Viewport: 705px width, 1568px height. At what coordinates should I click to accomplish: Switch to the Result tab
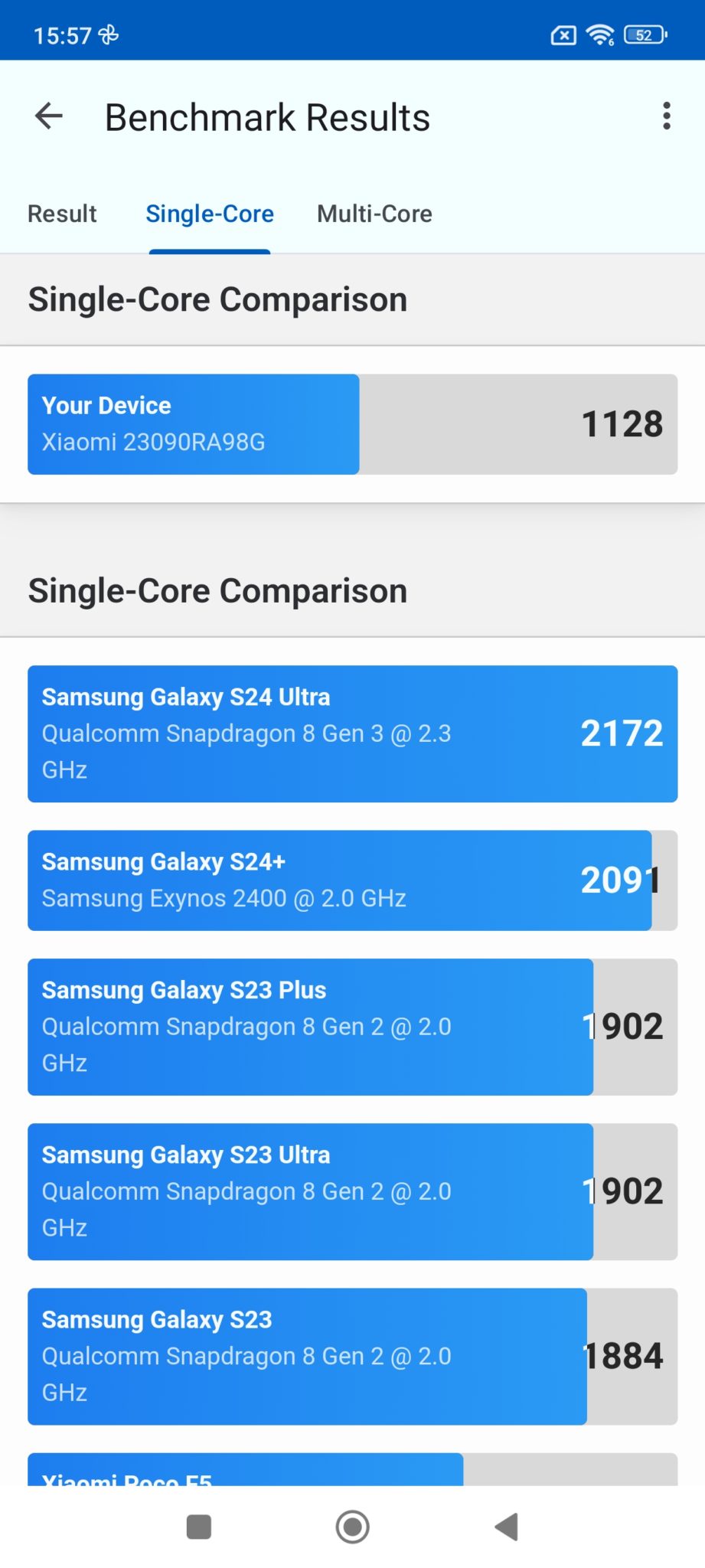click(62, 214)
